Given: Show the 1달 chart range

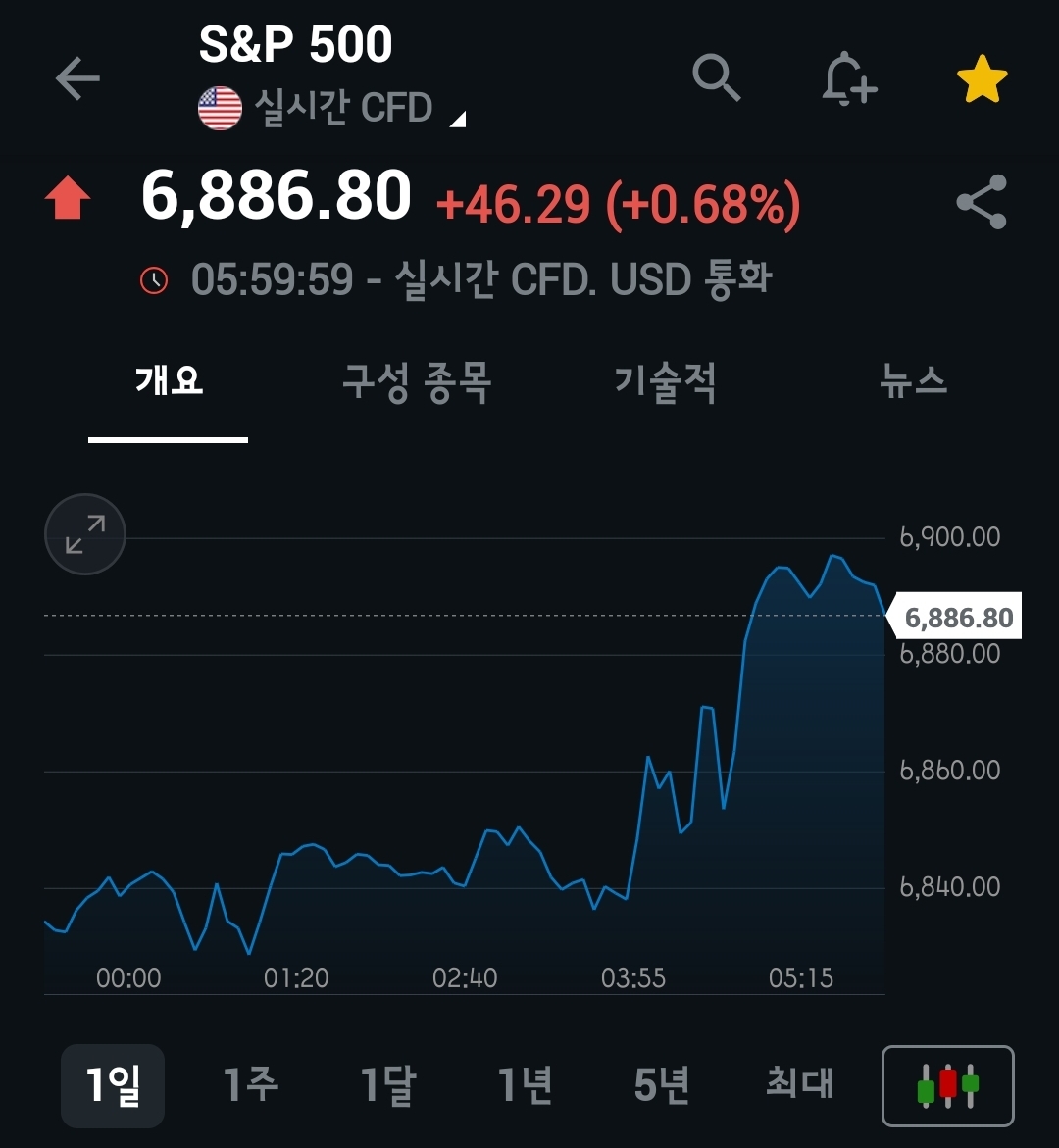Looking at the screenshot, I should coord(388,1085).
